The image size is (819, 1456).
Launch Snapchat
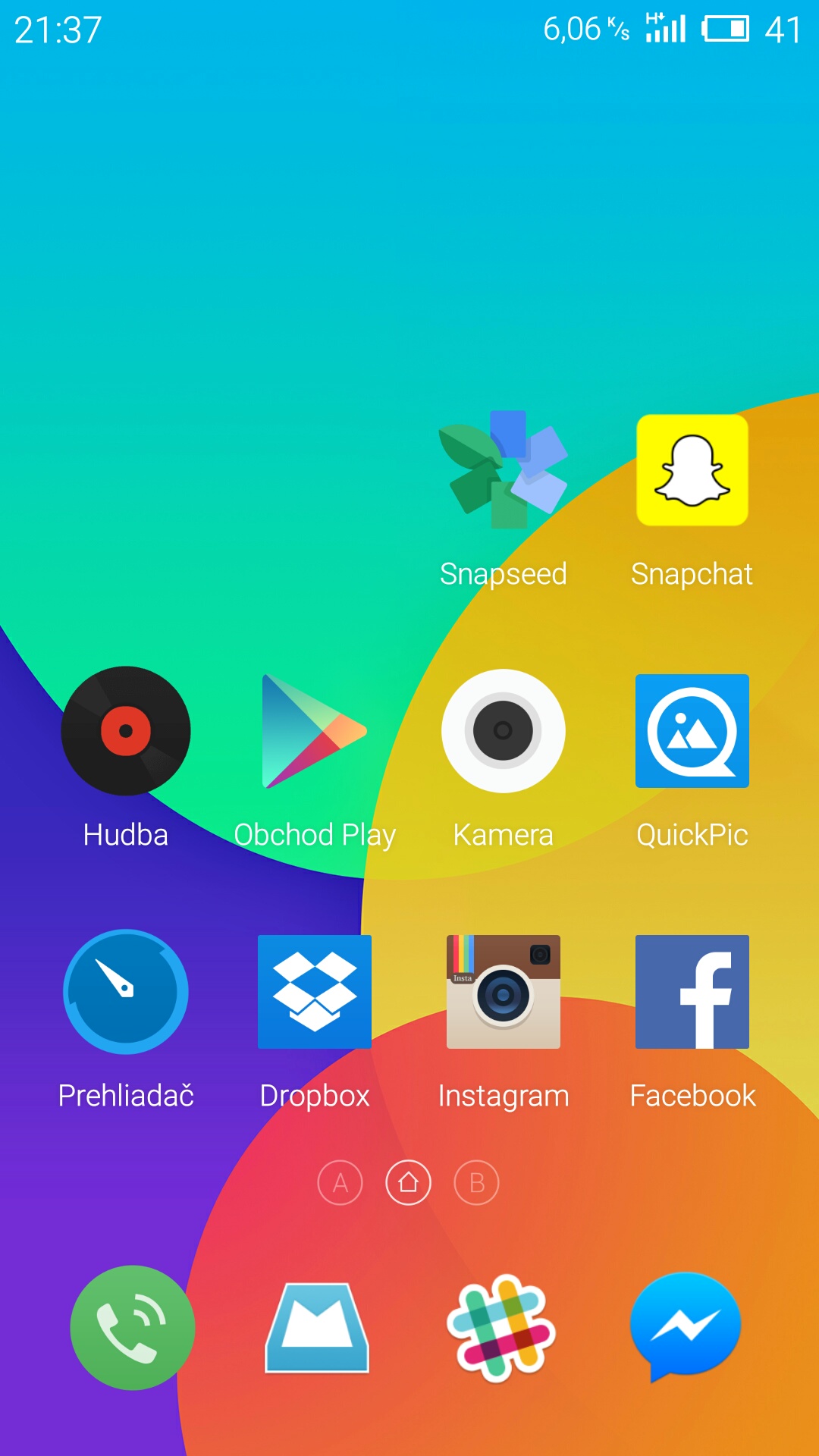pos(692,470)
